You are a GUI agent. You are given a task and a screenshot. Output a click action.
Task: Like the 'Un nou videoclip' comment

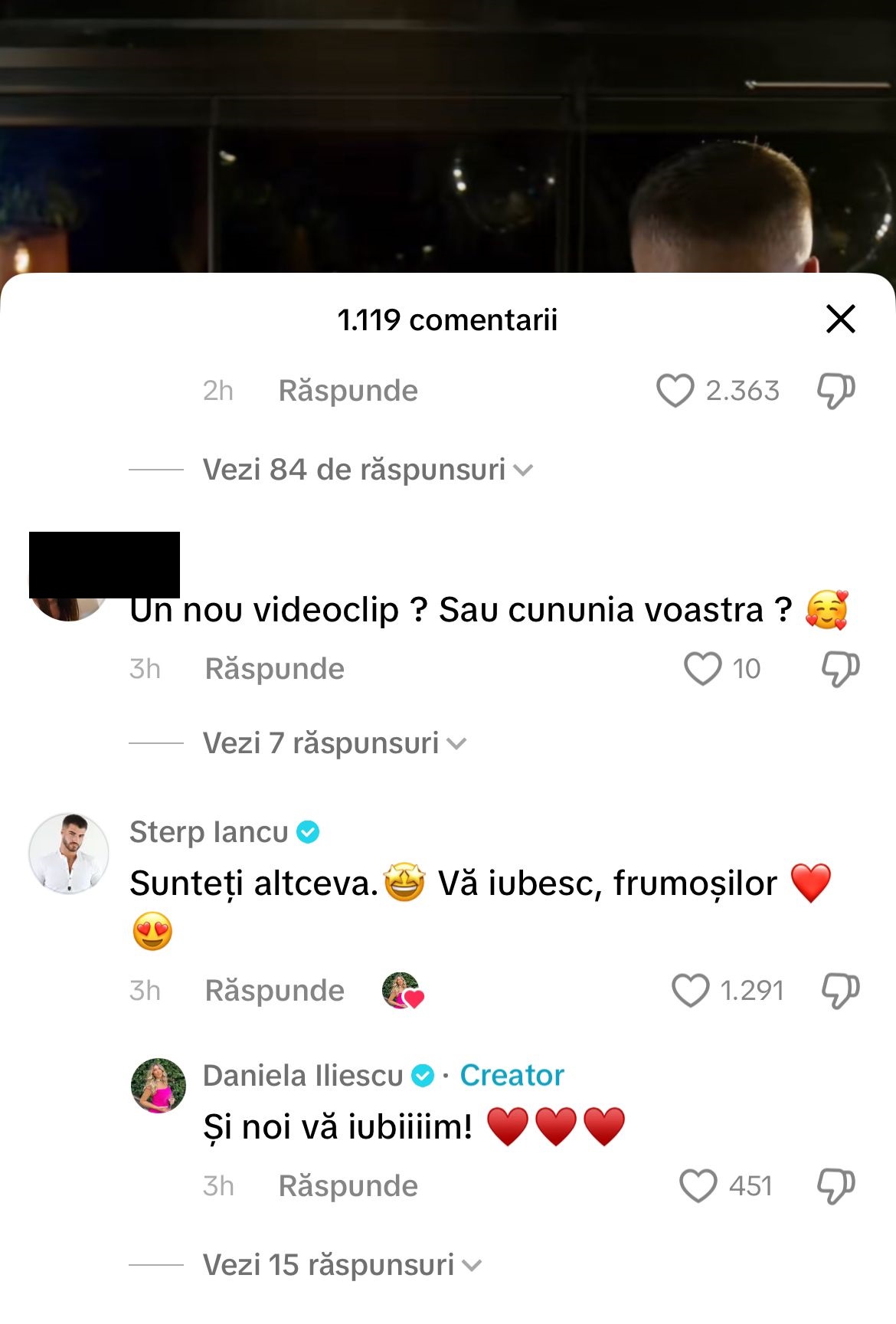(x=702, y=669)
